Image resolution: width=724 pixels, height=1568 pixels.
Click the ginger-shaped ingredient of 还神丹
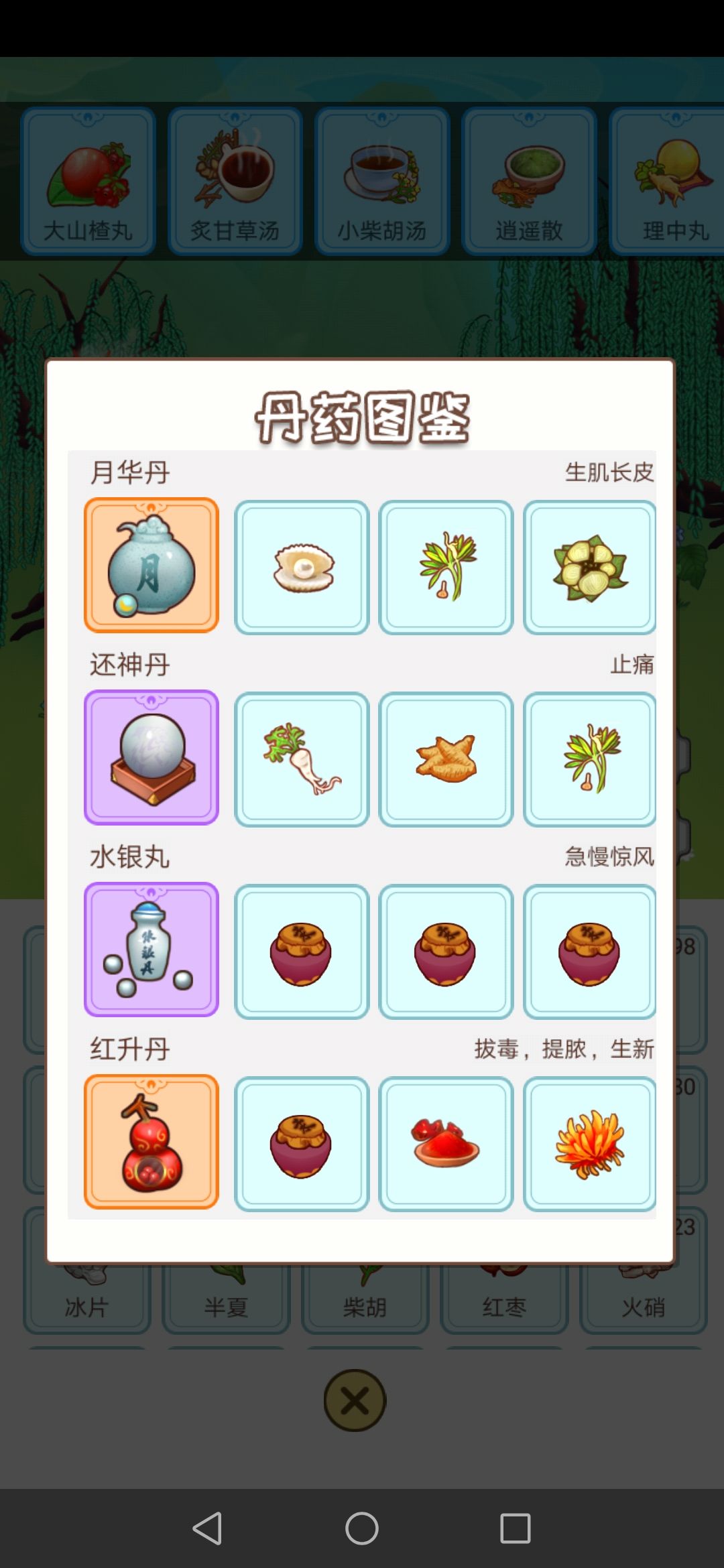click(x=446, y=757)
